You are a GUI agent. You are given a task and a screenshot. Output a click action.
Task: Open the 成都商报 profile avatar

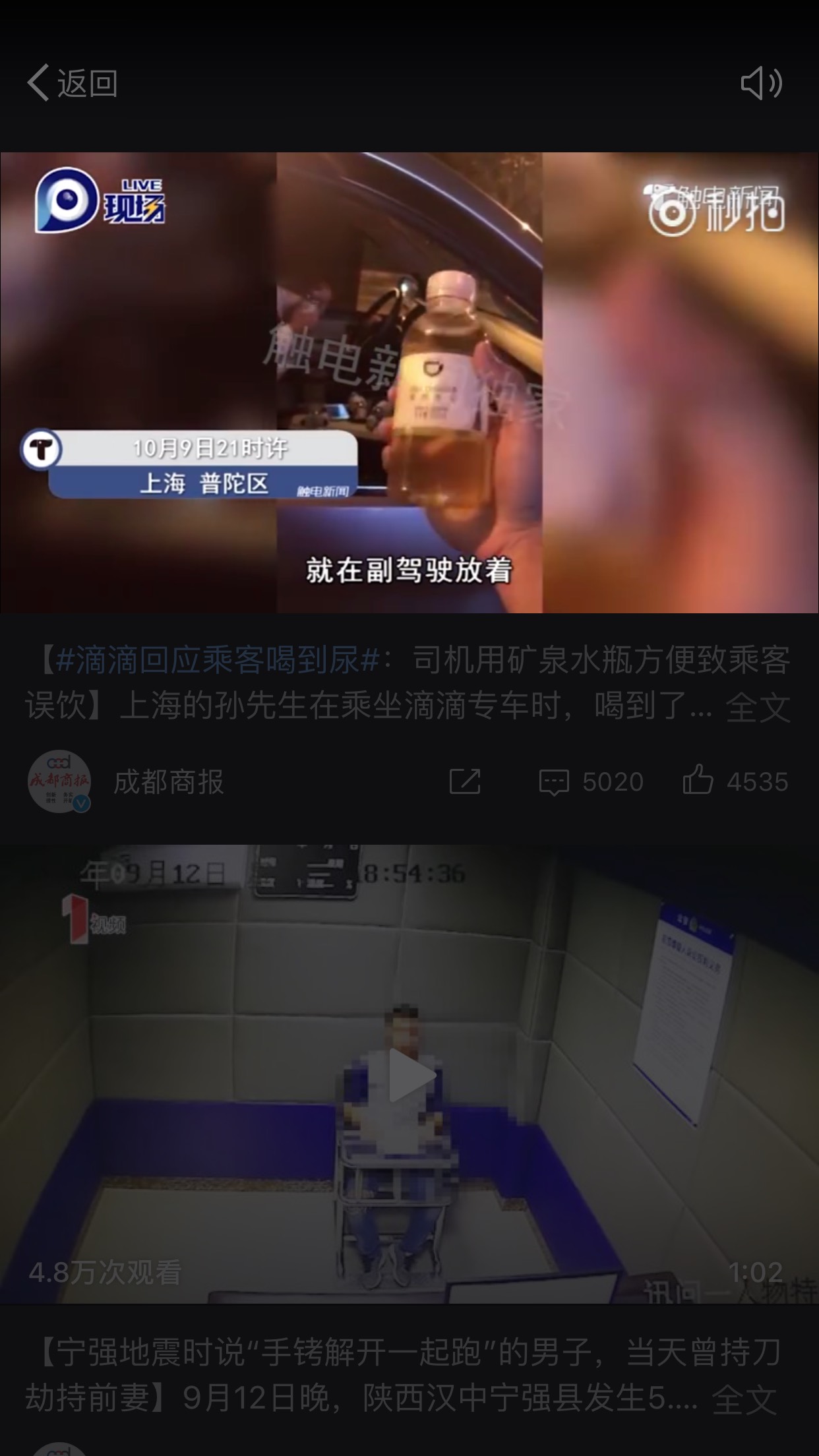59,781
